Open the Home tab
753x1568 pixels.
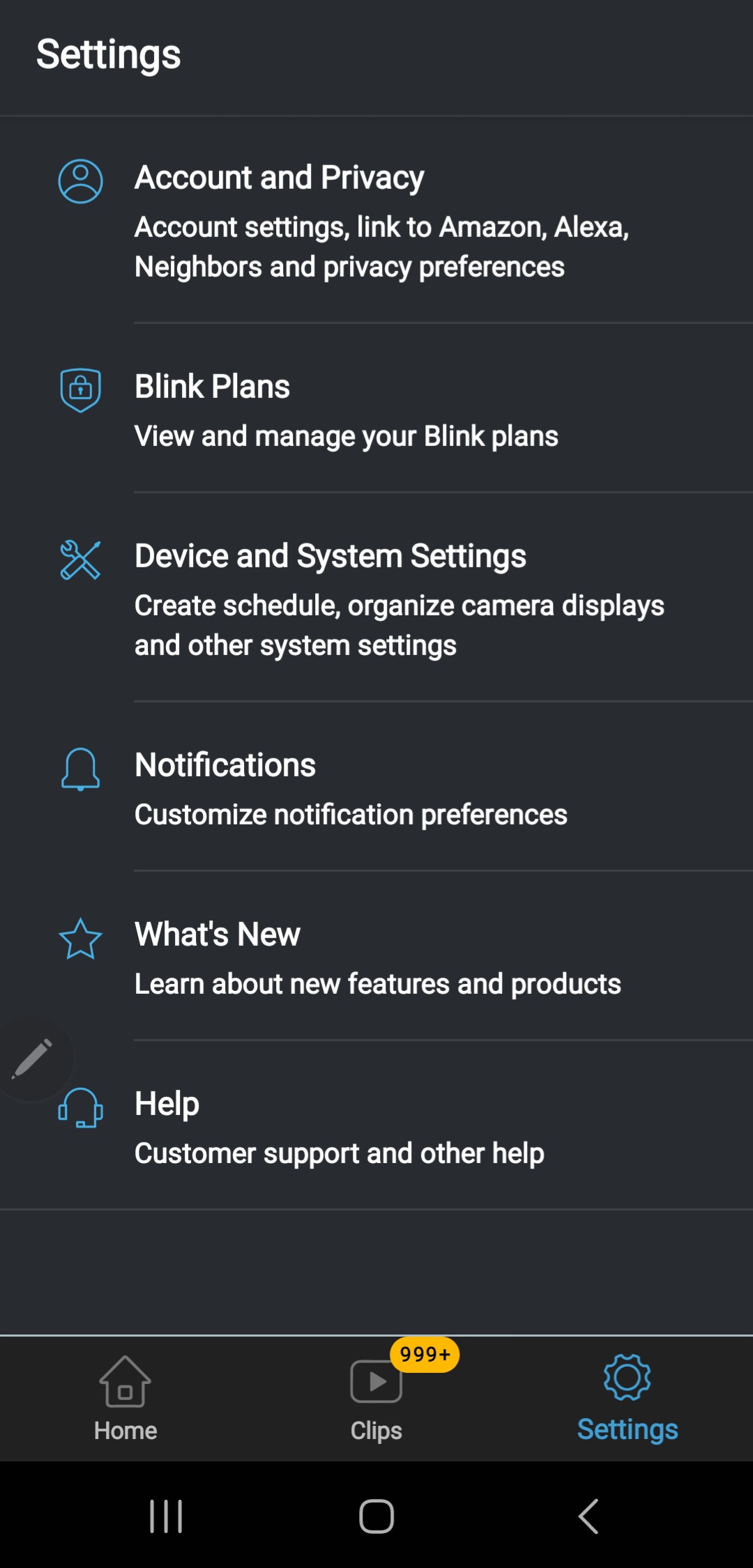[x=125, y=1401]
